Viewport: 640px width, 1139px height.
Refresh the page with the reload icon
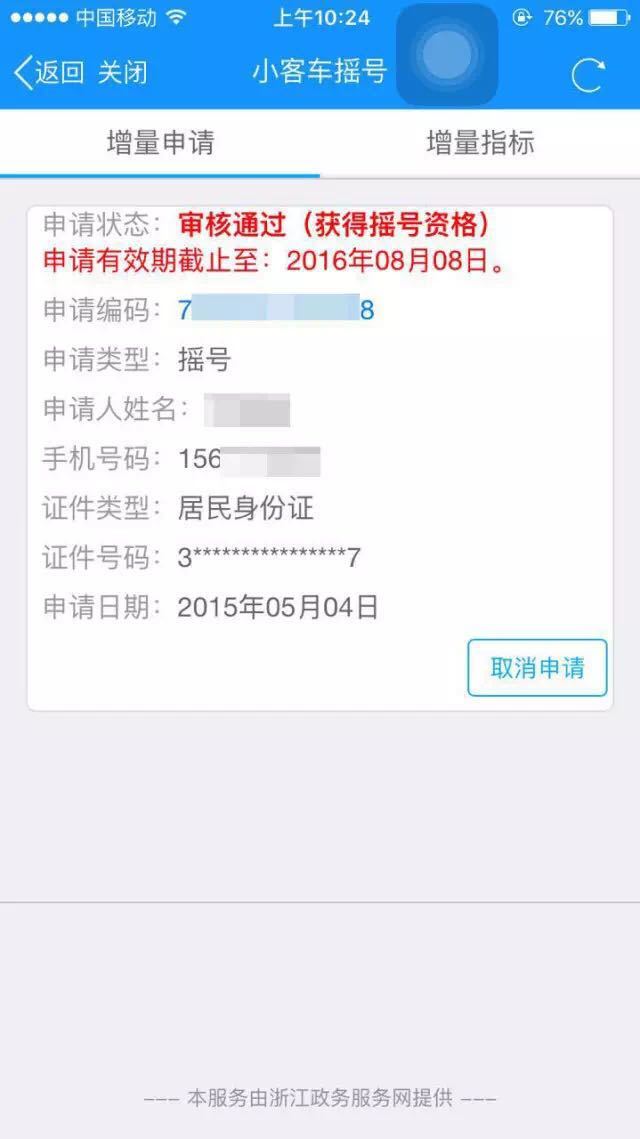[588, 75]
